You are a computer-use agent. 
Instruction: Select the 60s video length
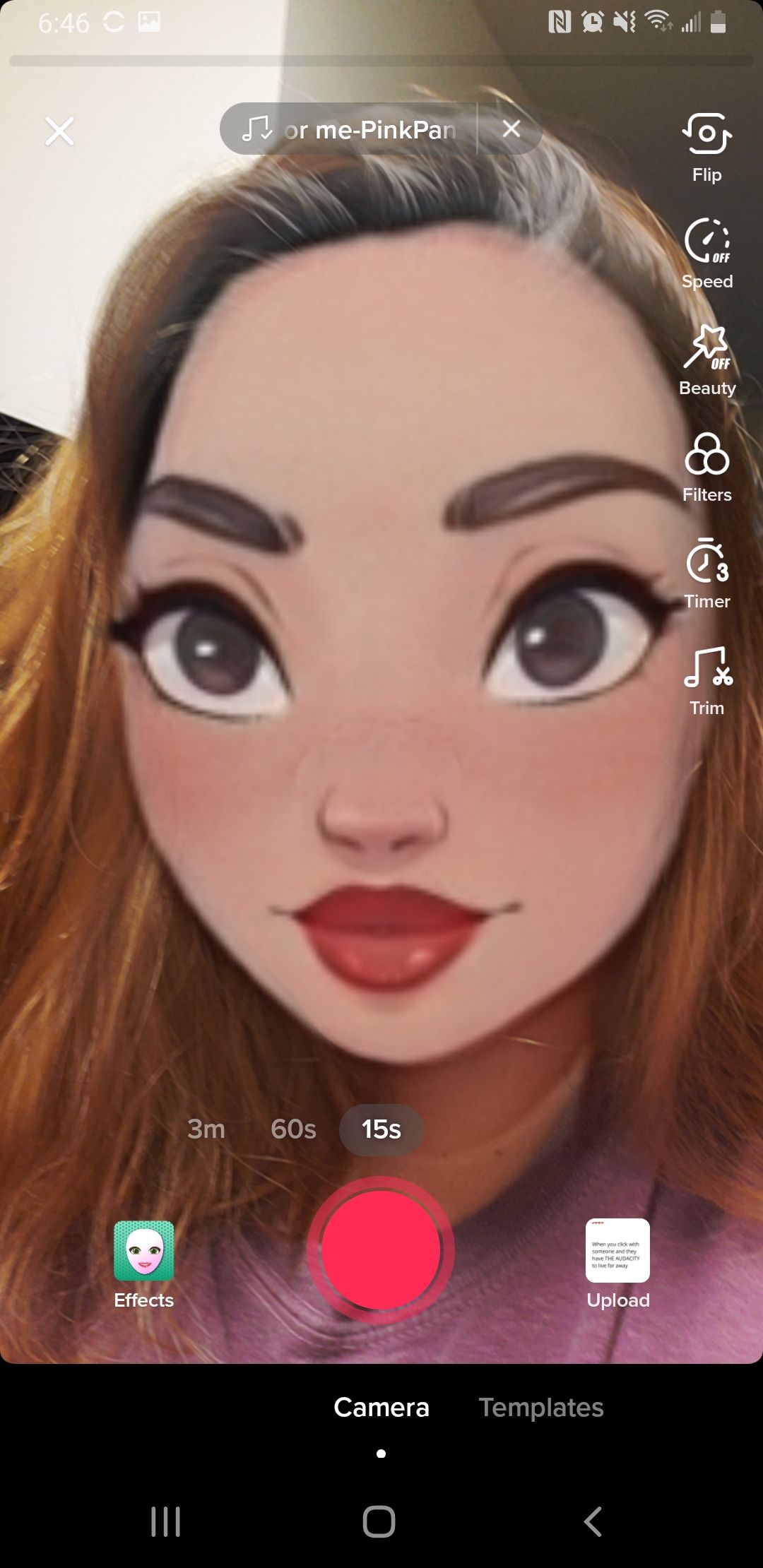pos(293,1129)
